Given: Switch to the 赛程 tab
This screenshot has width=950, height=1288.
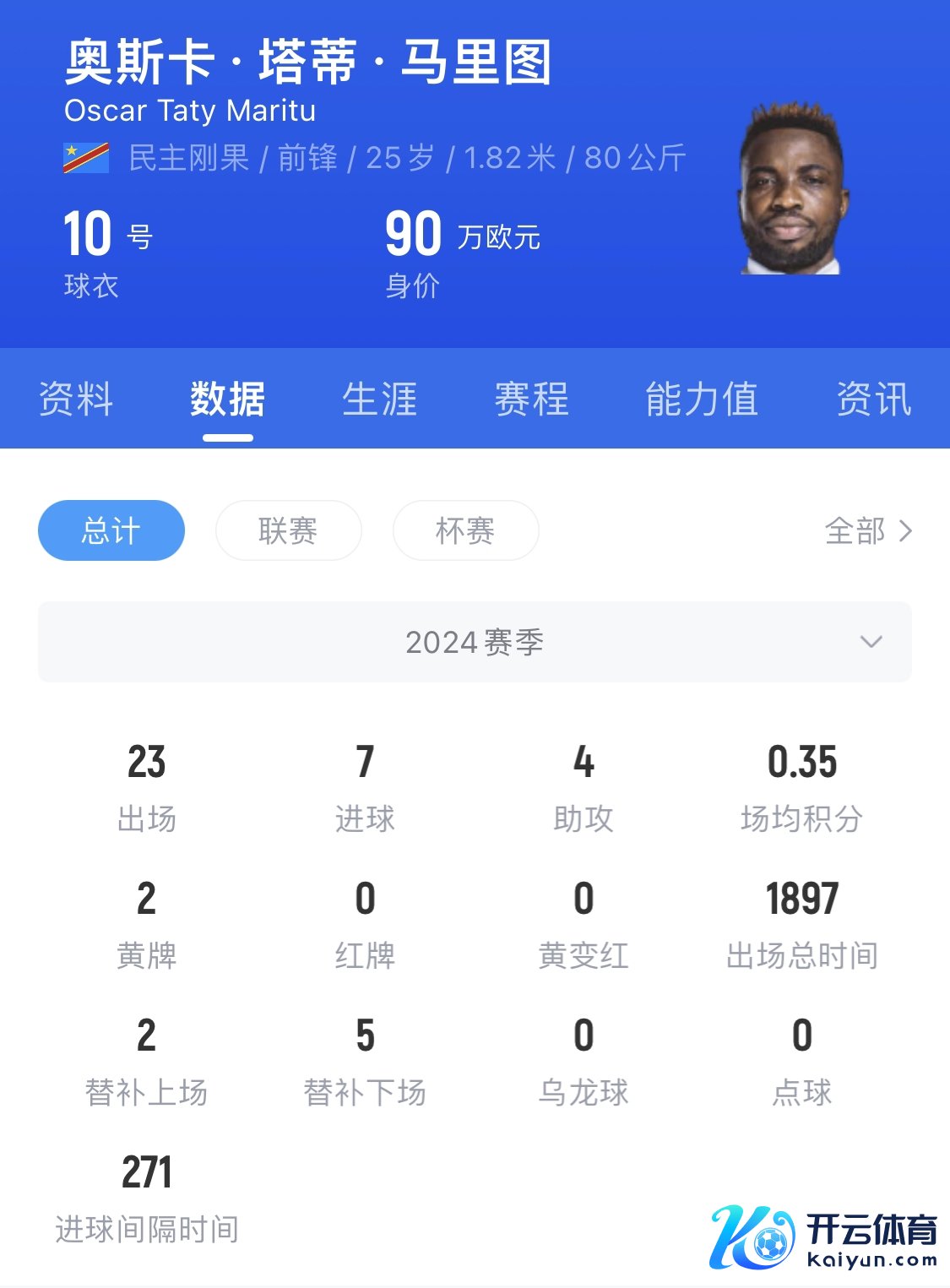Looking at the screenshot, I should pyautogui.click(x=531, y=399).
